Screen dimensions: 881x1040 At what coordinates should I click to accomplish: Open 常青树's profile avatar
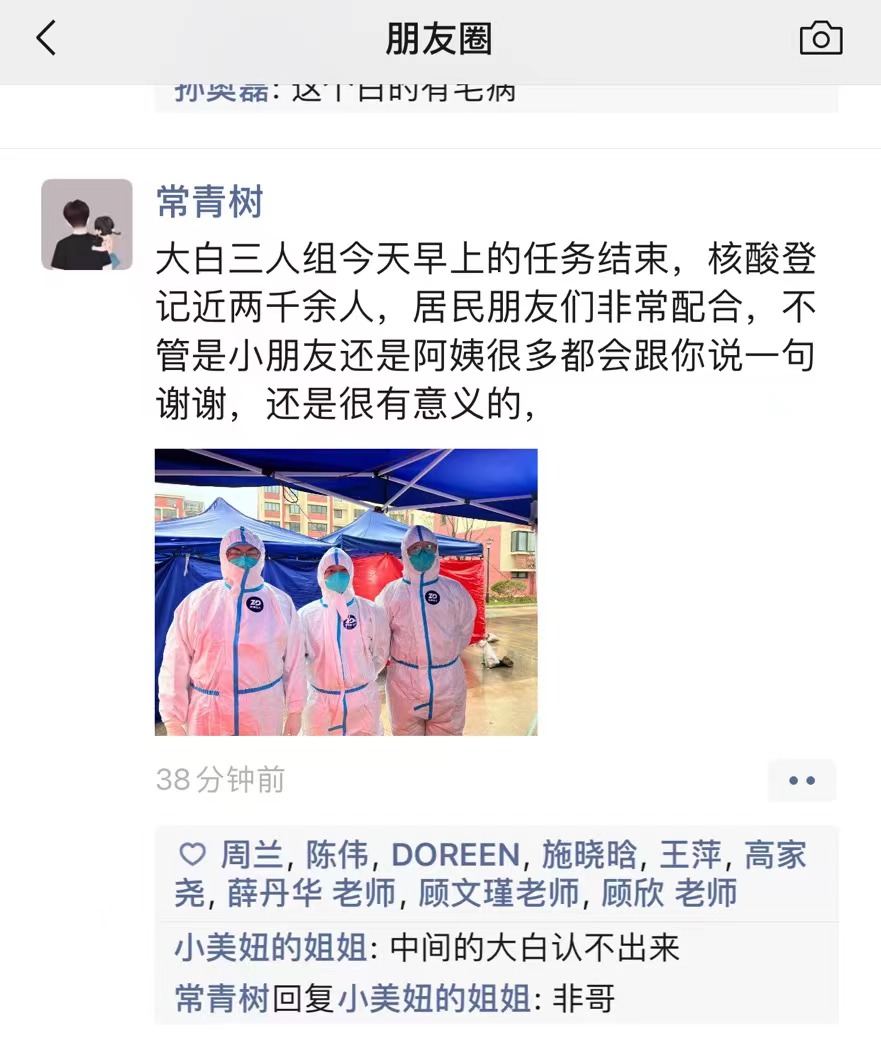pyautogui.click(x=87, y=225)
